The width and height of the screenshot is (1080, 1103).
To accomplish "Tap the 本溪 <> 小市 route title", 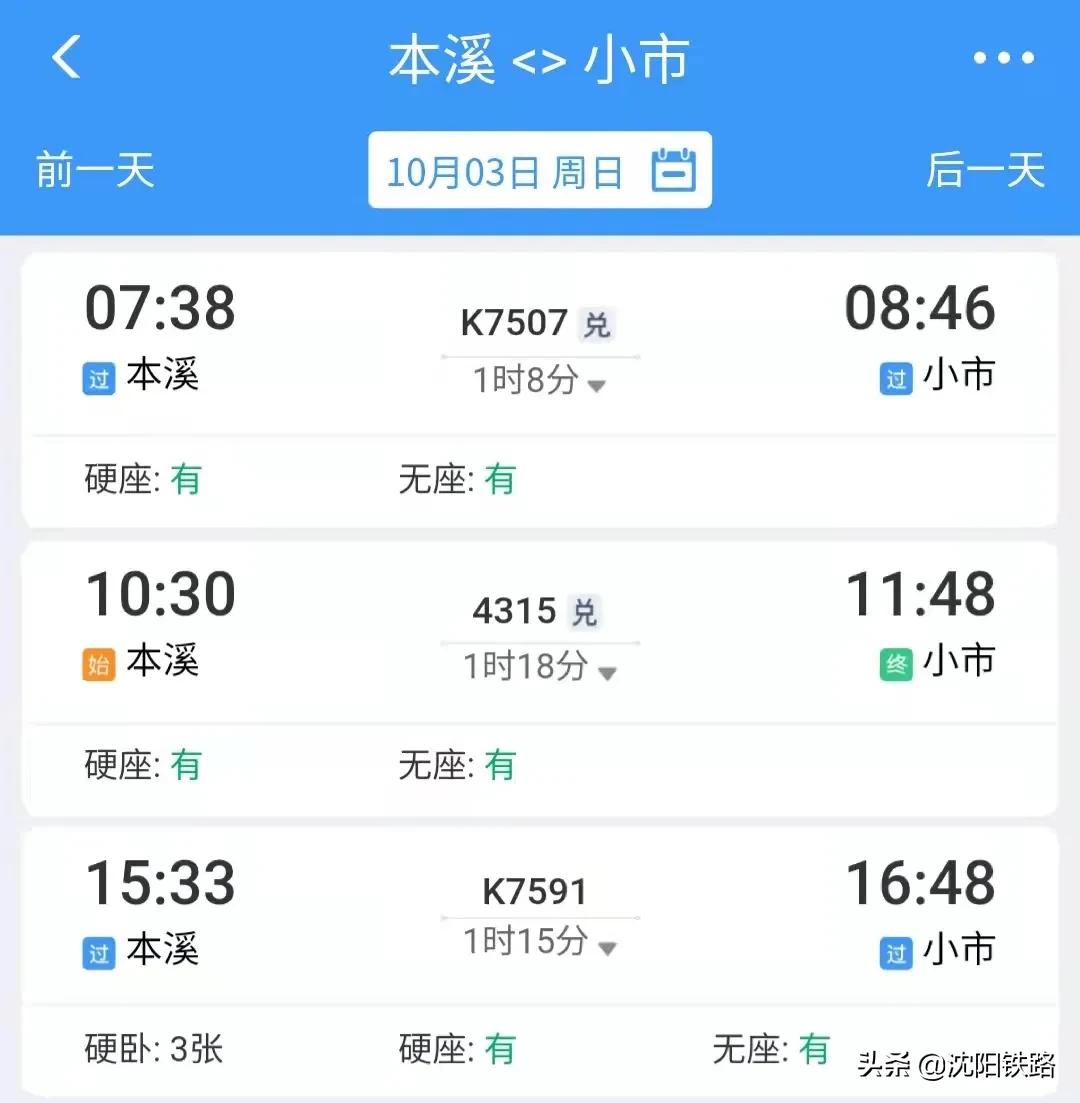I will tap(540, 60).
